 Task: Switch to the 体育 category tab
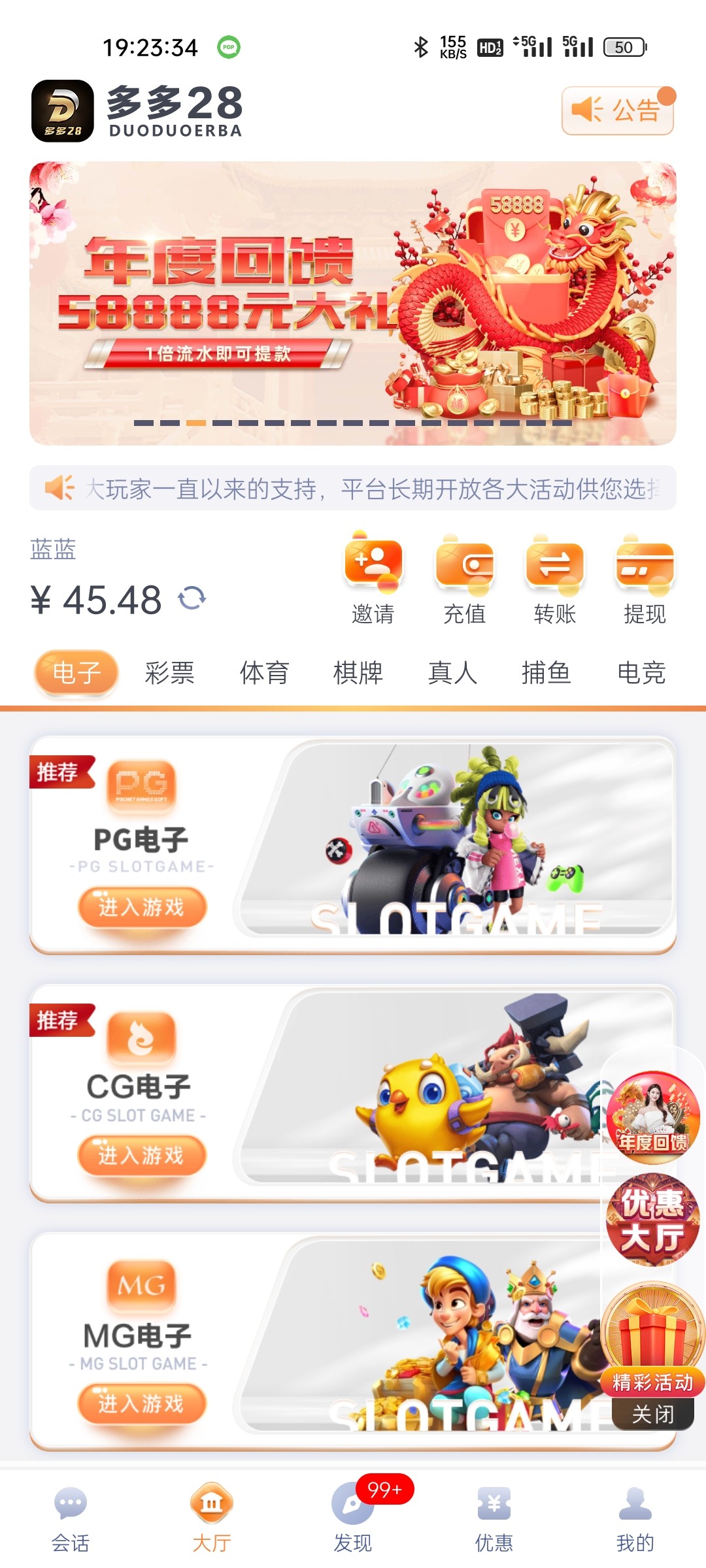coord(264,672)
